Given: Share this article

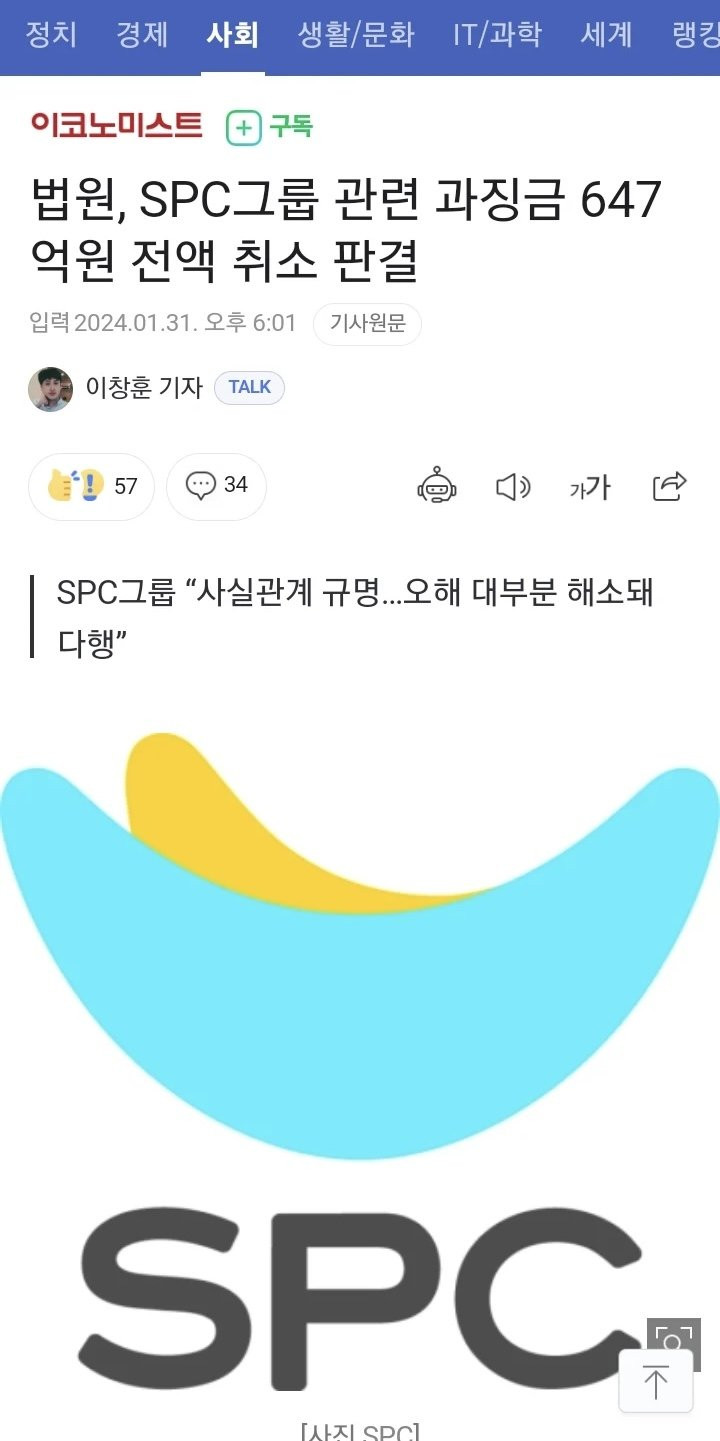Looking at the screenshot, I should [669, 487].
